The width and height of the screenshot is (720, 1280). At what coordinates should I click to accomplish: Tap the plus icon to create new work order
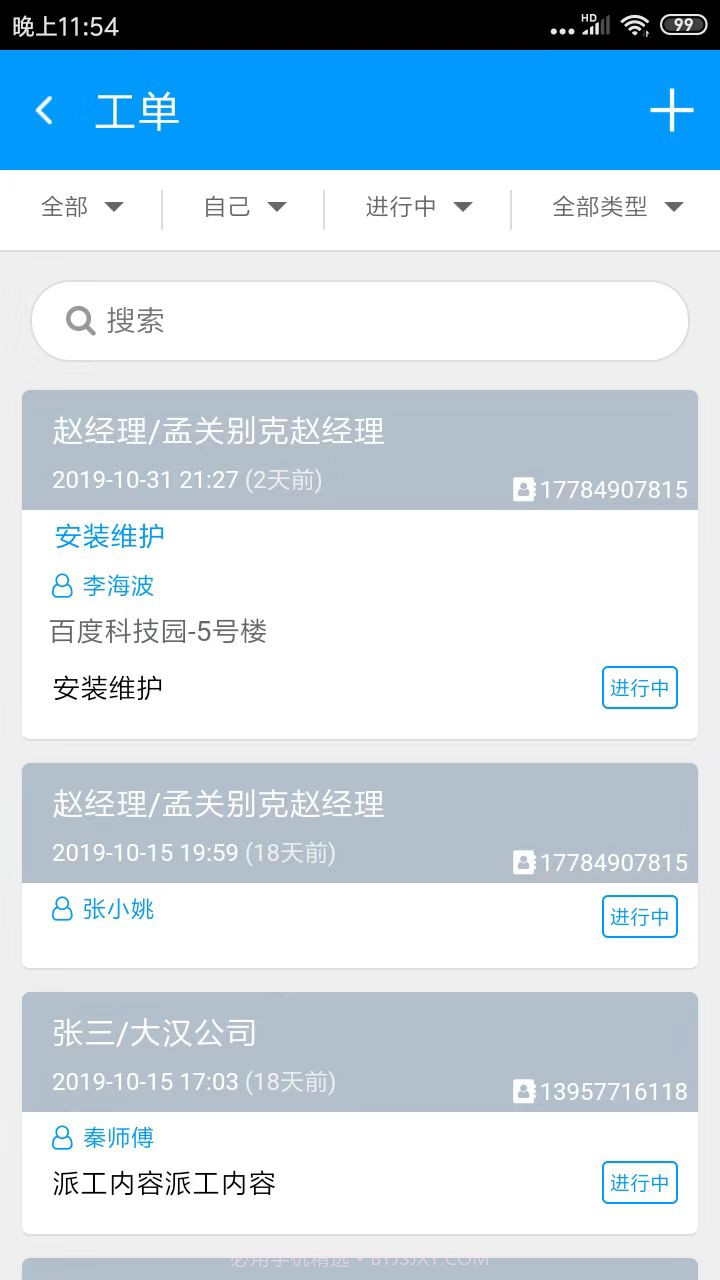671,110
